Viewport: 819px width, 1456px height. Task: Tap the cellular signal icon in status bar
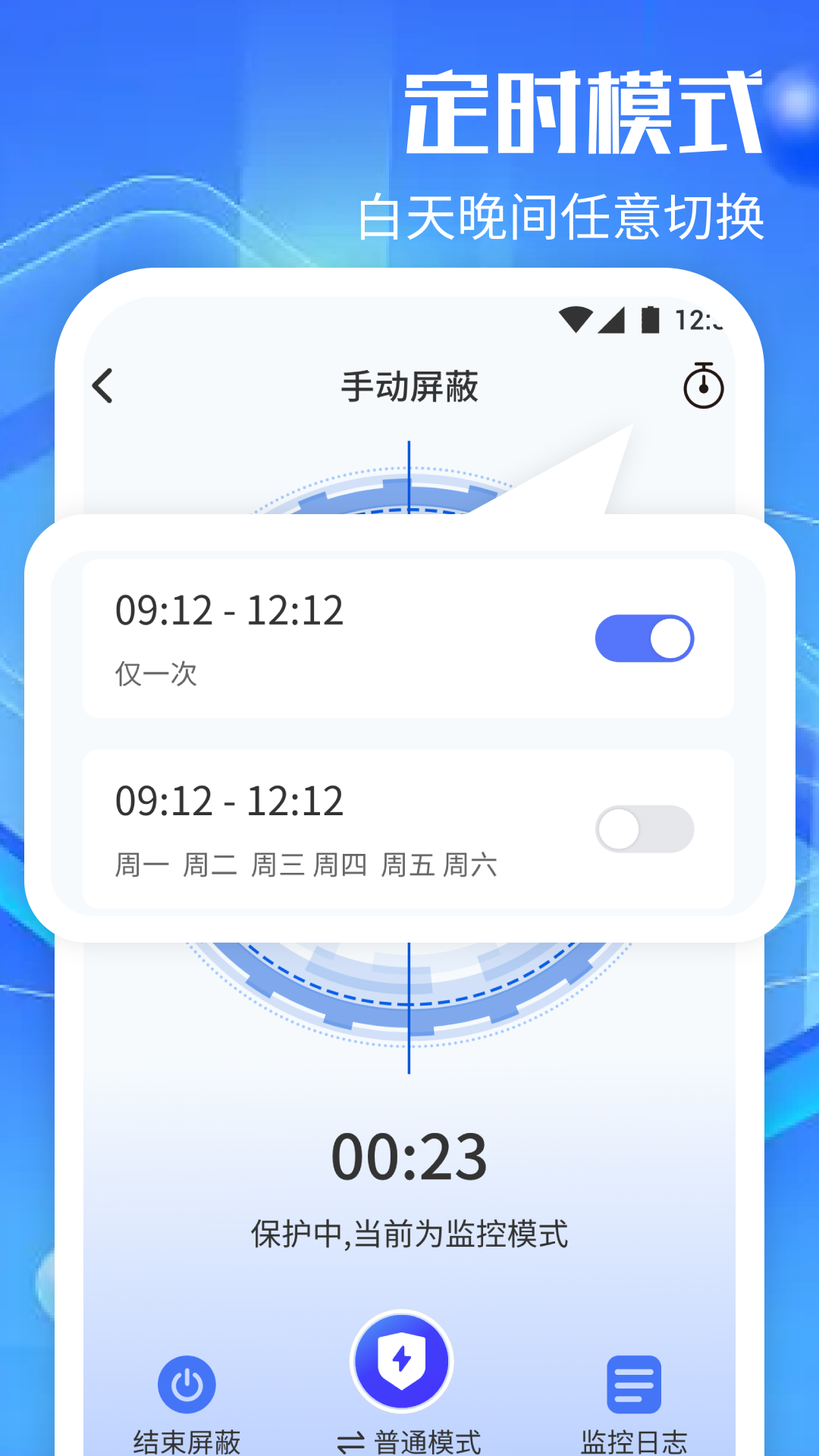tap(611, 320)
